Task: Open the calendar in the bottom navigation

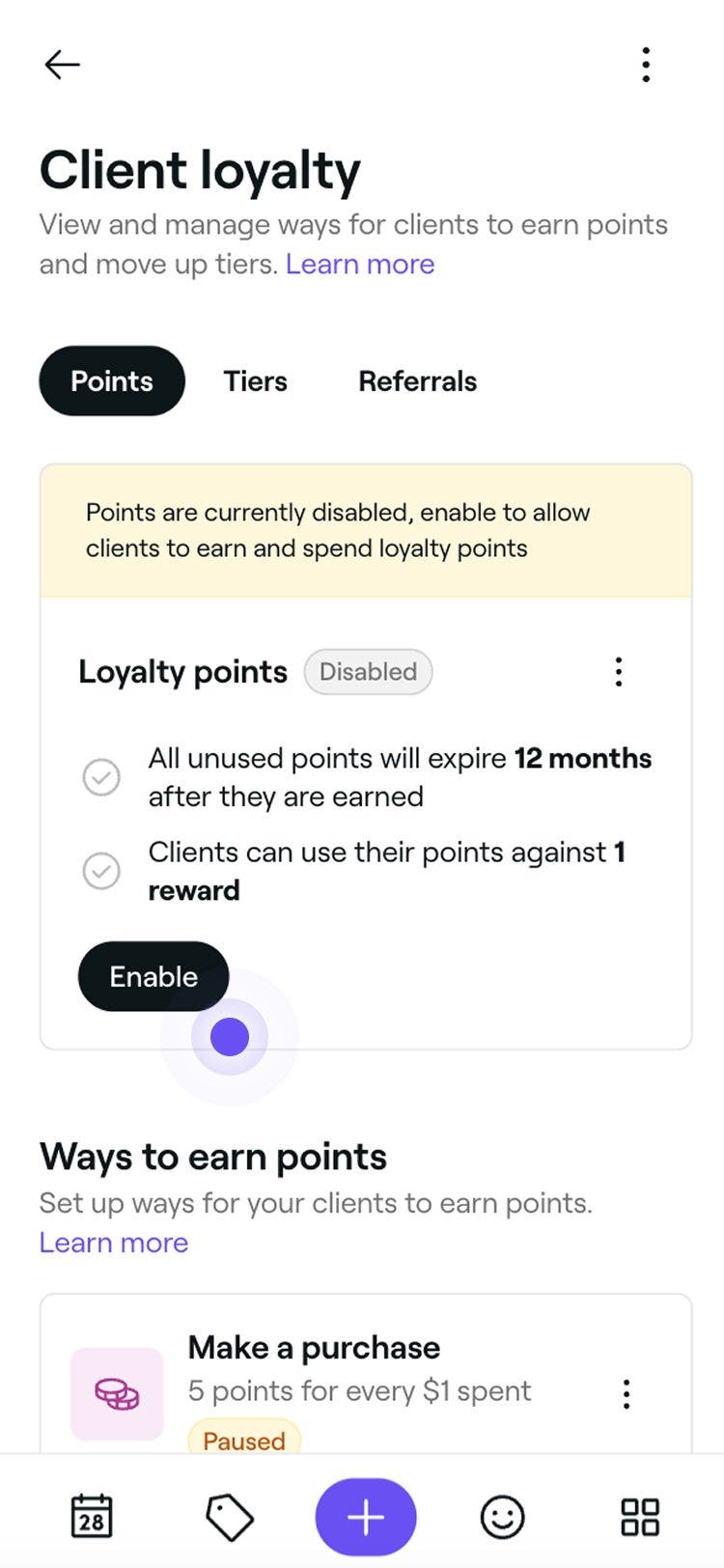Action: pyautogui.click(x=93, y=1516)
